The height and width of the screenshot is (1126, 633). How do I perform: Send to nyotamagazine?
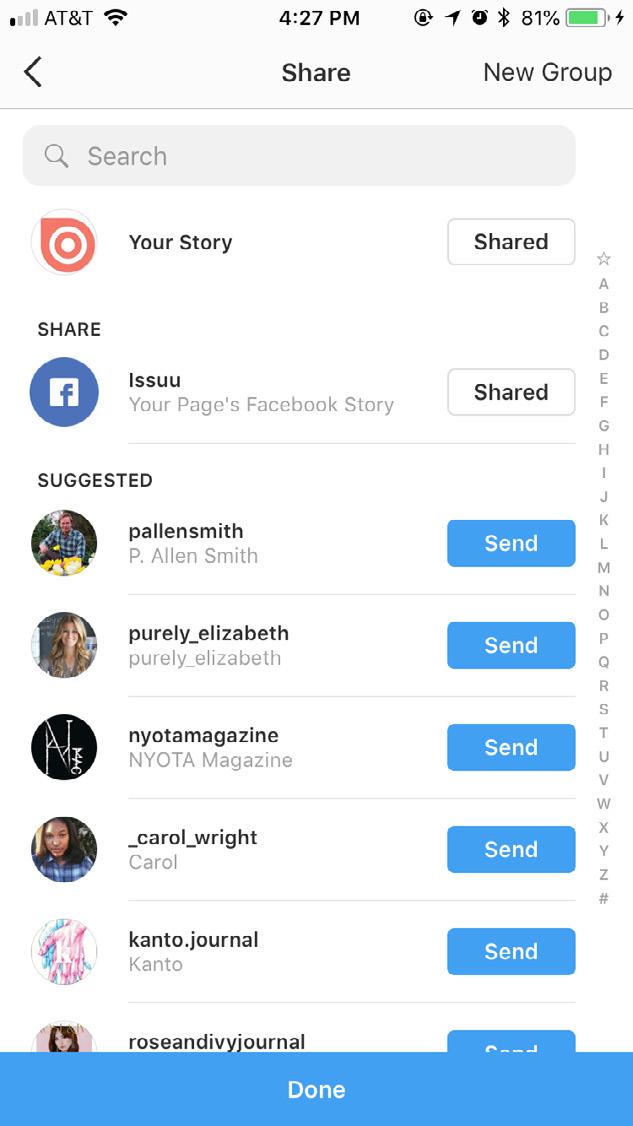tap(511, 747)
